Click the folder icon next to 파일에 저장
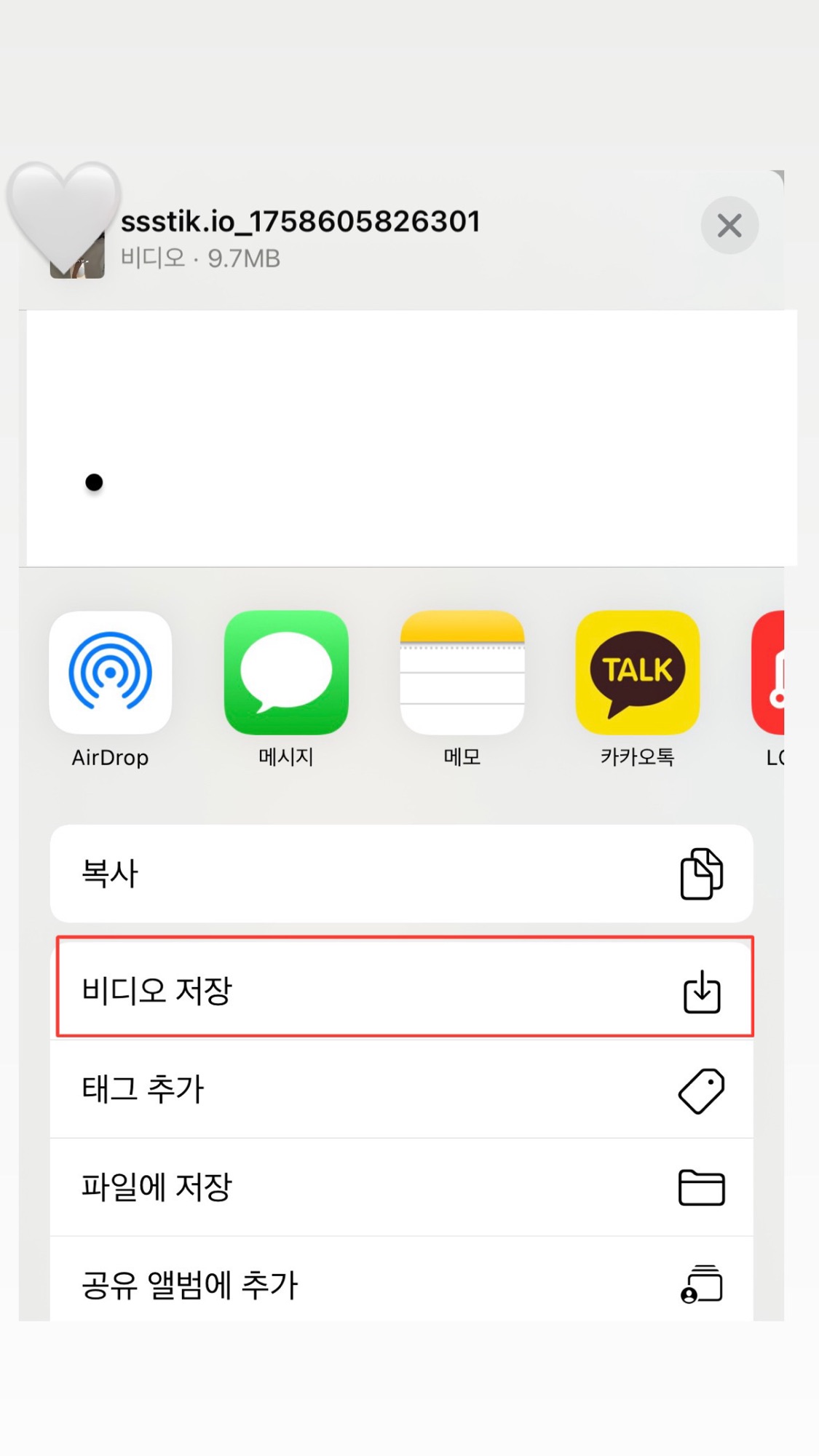819x1456 pixels. (x=701, y=1186)
